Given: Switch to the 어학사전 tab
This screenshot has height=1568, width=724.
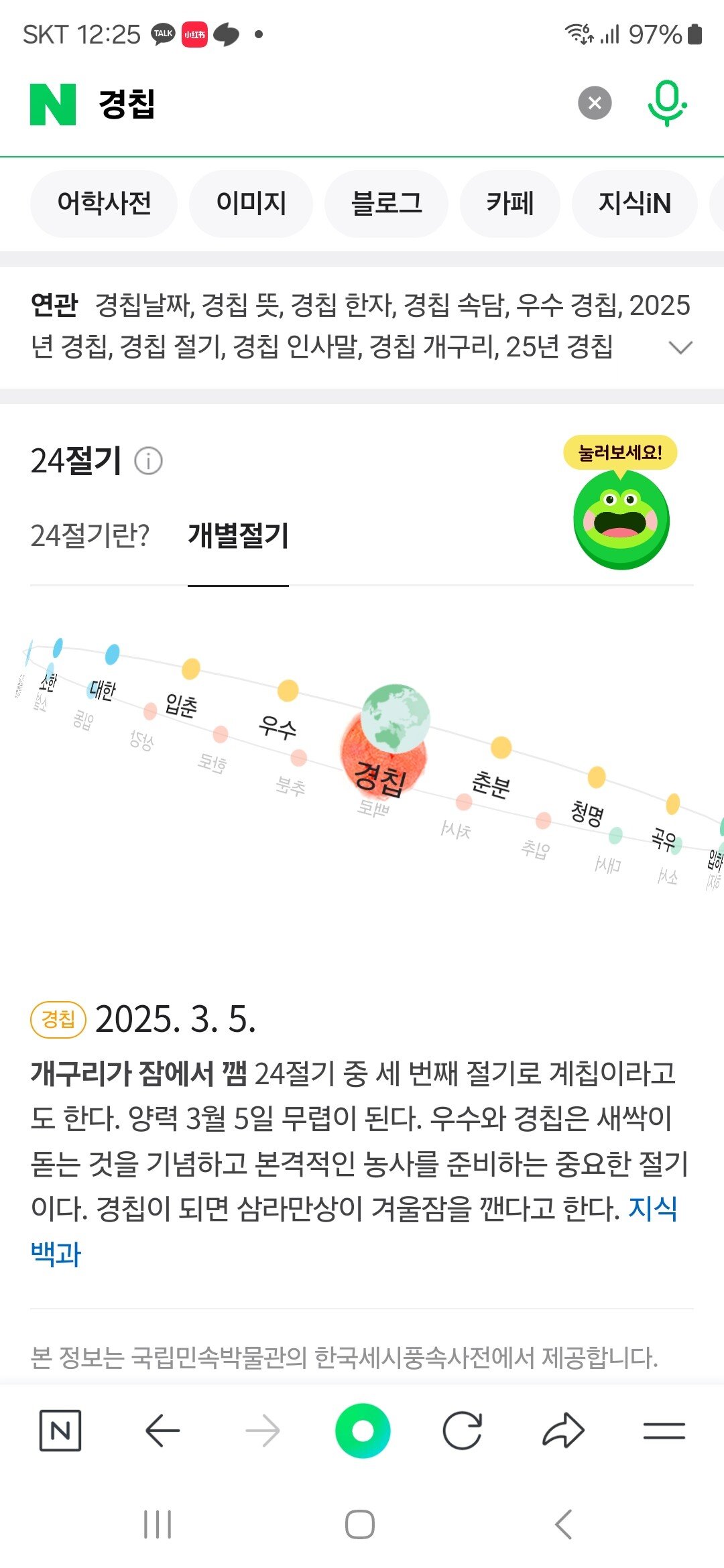Looking at the screenshot, I should pos(104,203).
